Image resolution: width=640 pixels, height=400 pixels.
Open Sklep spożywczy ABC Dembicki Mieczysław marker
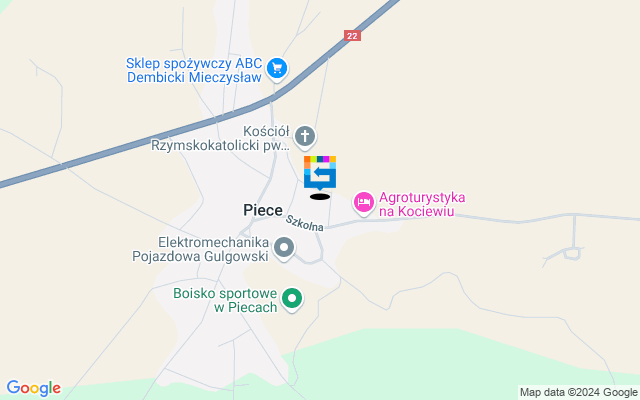point(278,69)
